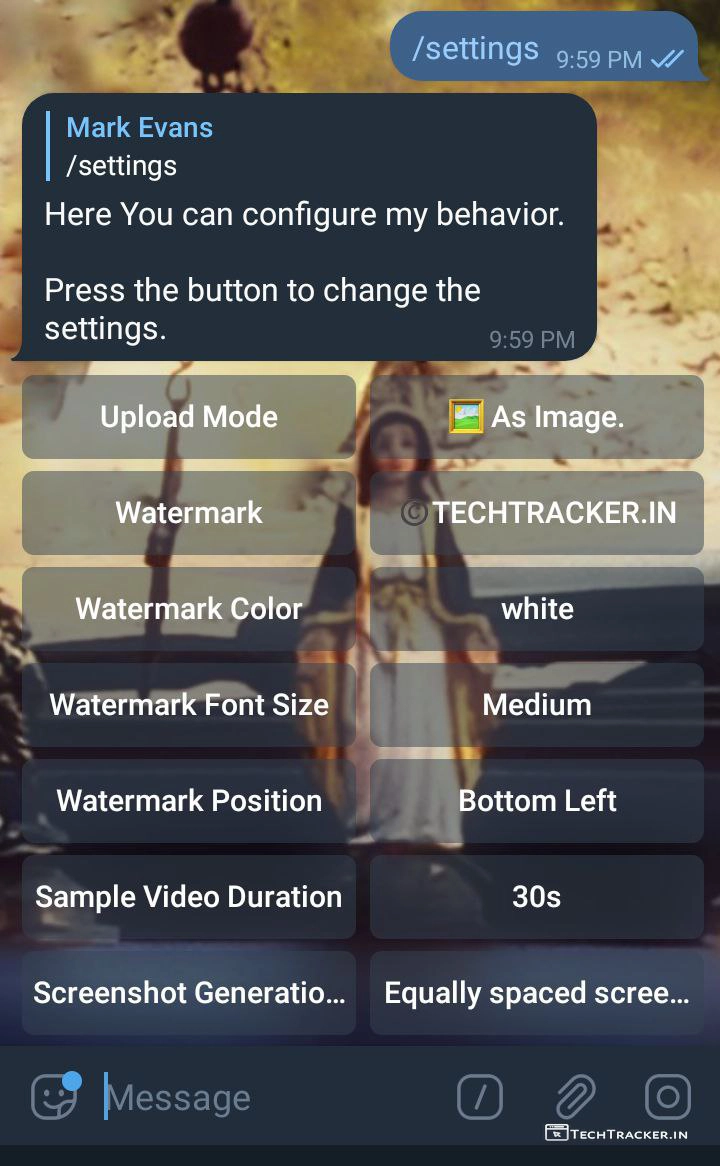Tap the Upload Mode button
Viewport: 720px width, 1166px height.
click(189, 417)
